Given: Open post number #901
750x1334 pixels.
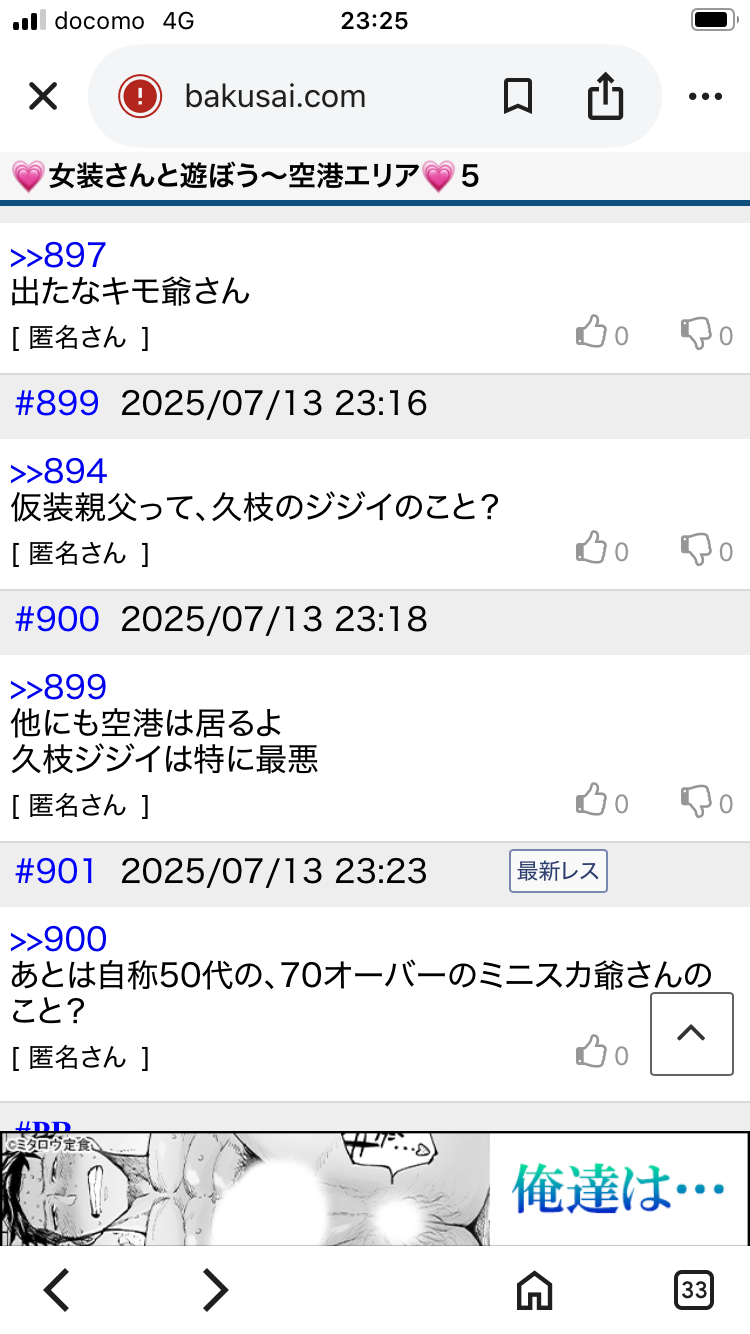Looking at the screenshot, I should 56,871.
